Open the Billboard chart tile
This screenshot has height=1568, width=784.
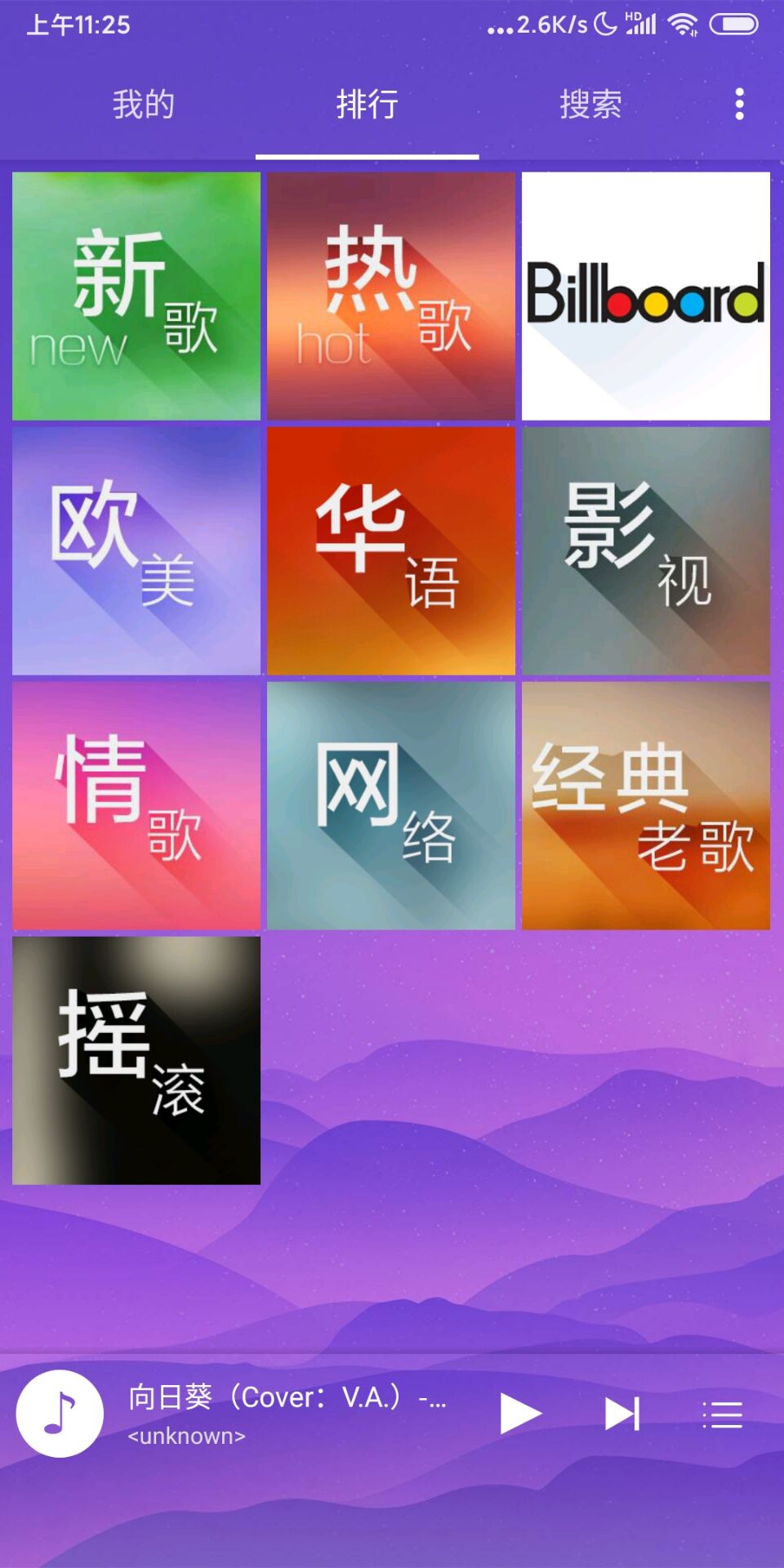click(x=646, y=296)
